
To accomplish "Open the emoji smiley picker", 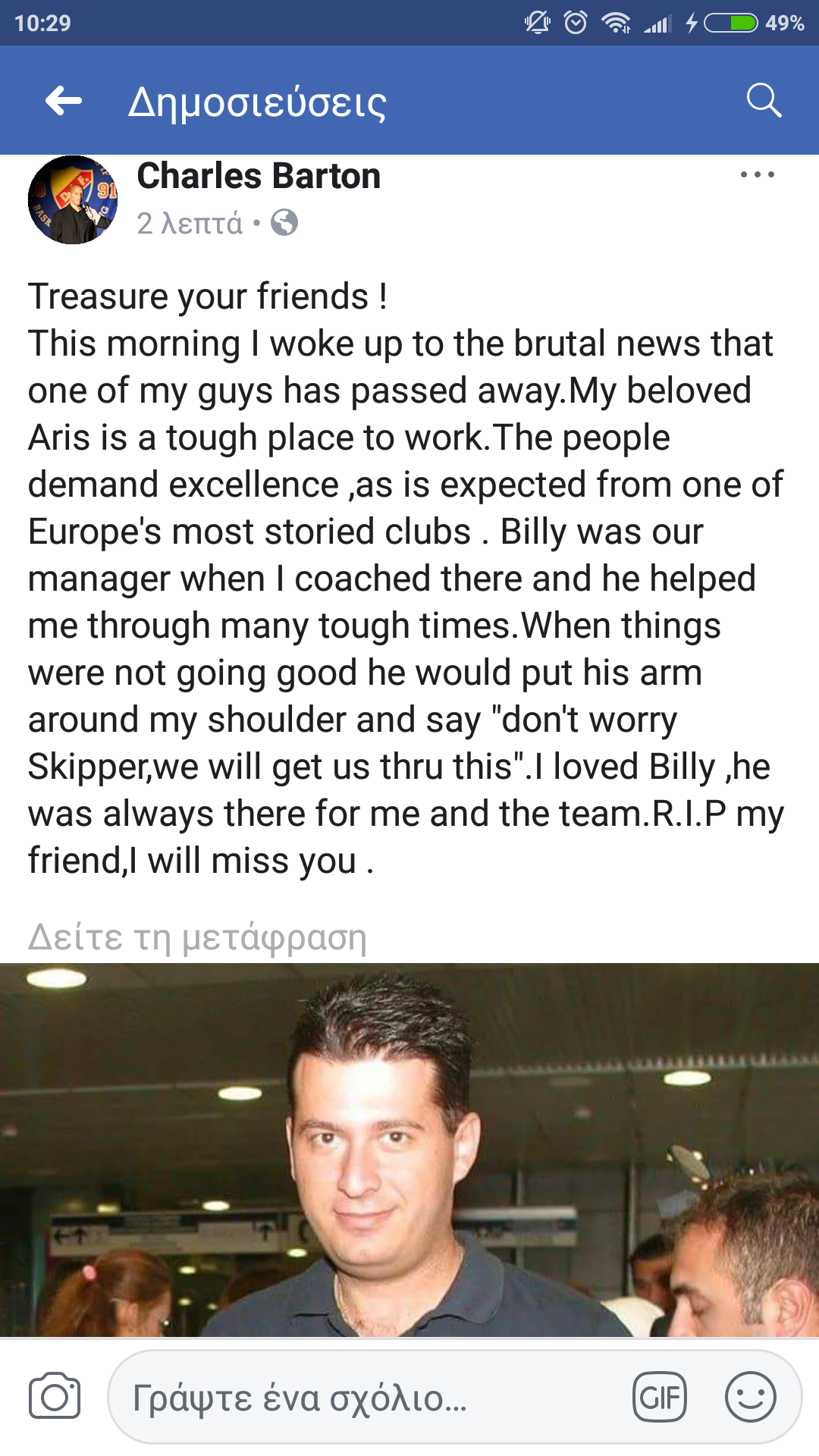I will click(750, 1397).
